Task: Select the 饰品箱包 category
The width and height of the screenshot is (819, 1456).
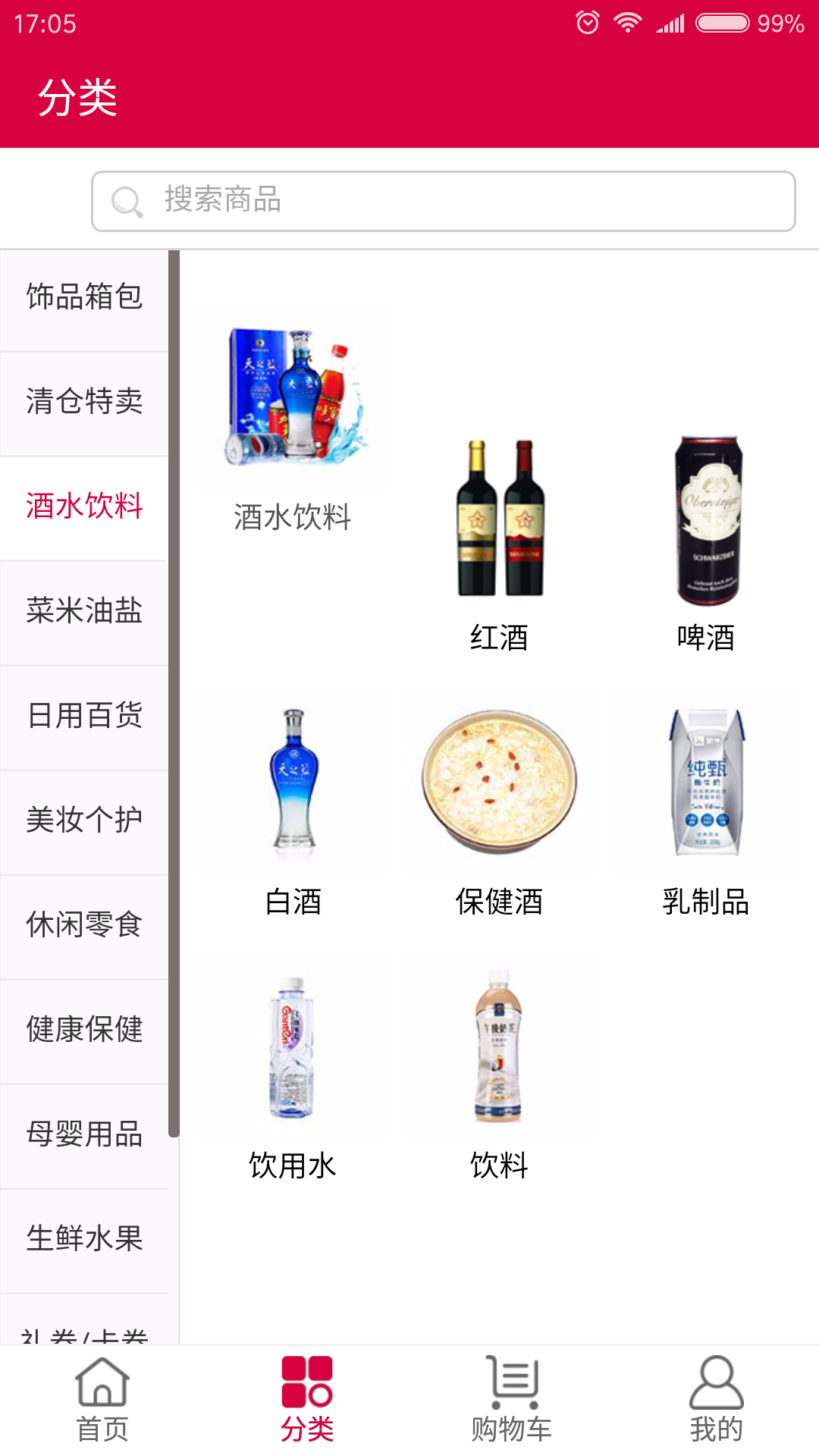Action: coord(84,297)
